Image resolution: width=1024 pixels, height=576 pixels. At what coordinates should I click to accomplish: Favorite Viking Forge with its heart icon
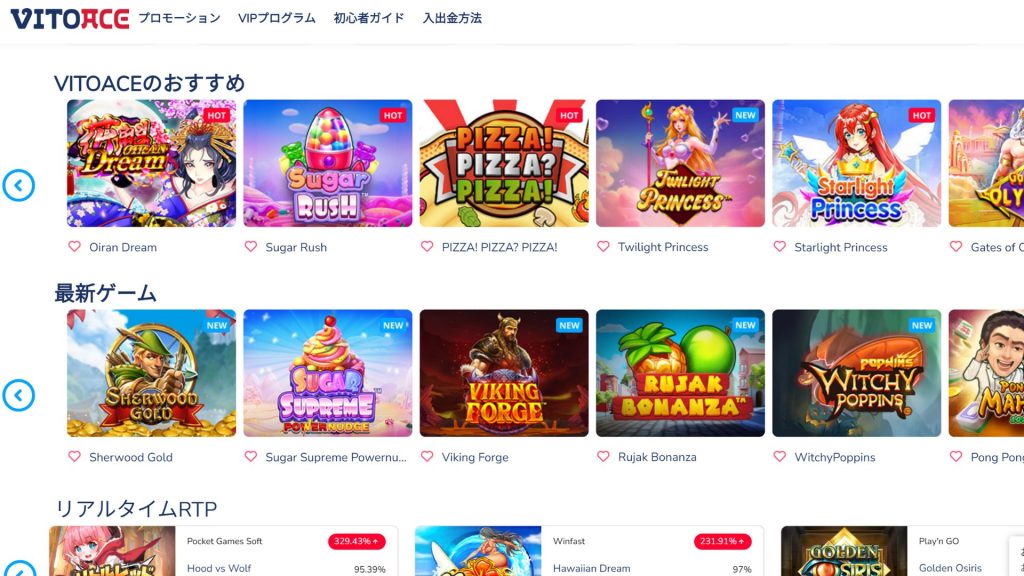427,457
